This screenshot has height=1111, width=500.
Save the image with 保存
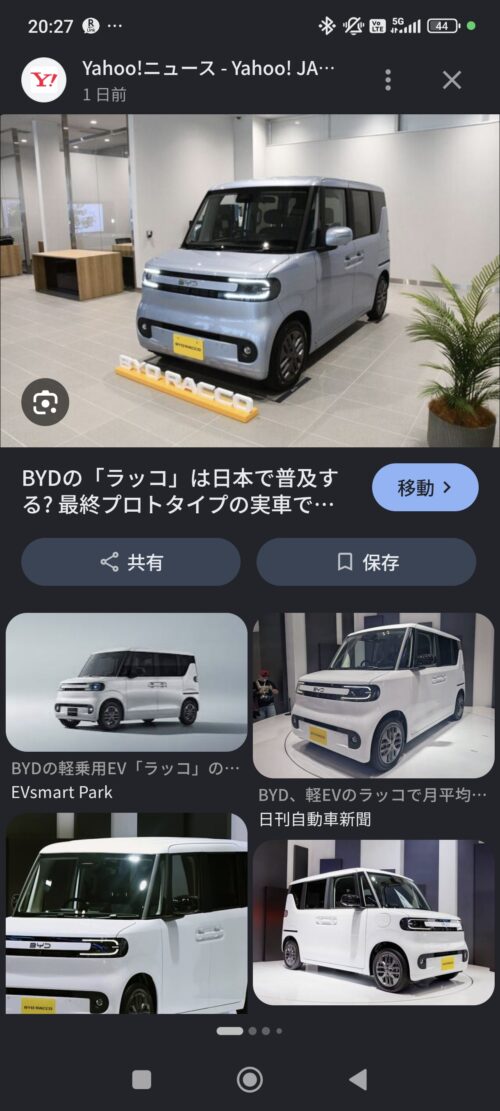coord(366,562)
